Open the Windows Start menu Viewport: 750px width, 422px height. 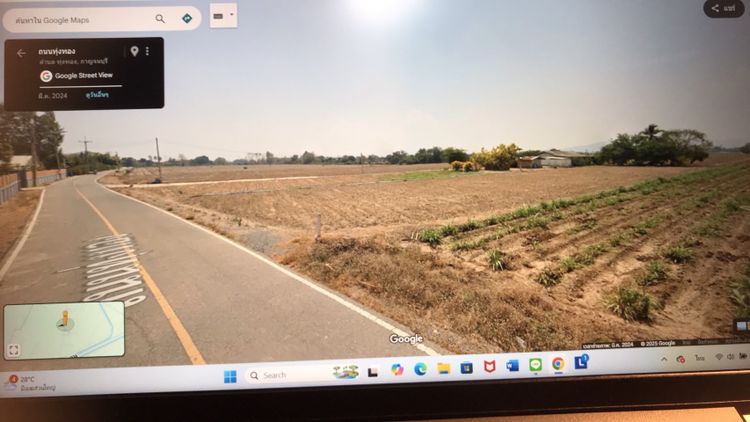coord(230,376)
